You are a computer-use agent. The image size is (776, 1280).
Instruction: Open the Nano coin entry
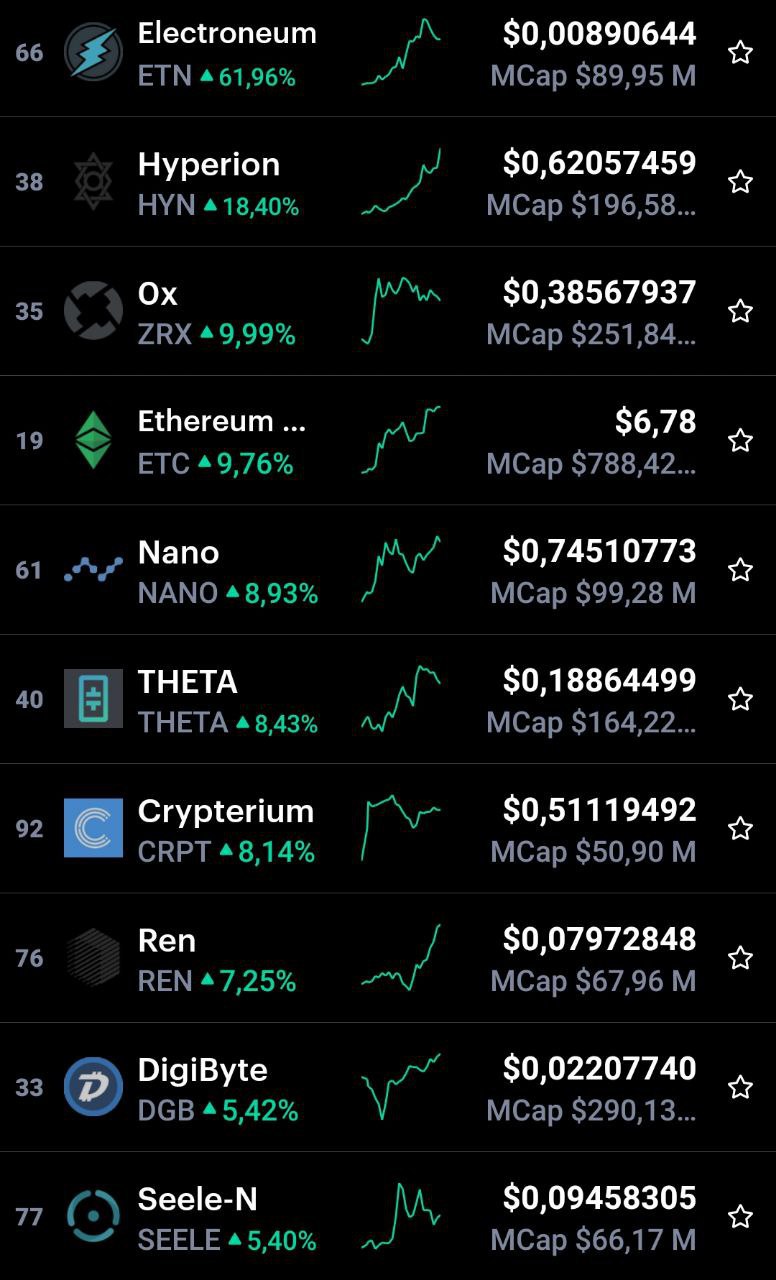tap(388, 570)
